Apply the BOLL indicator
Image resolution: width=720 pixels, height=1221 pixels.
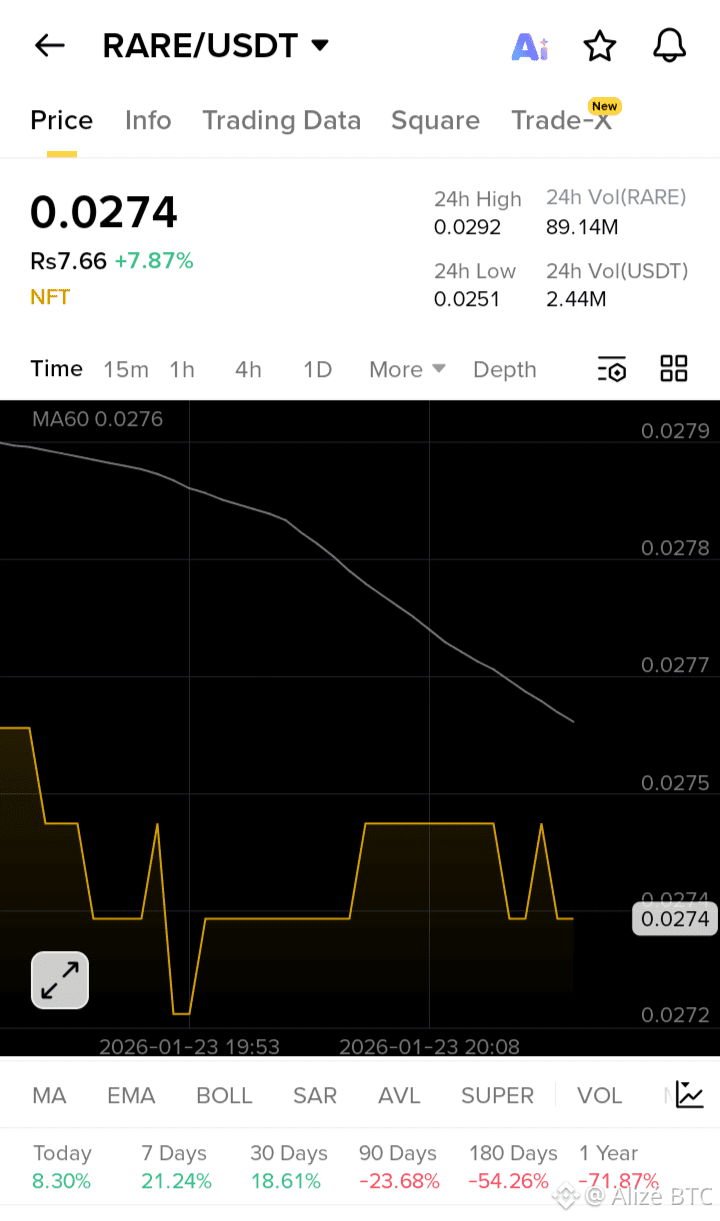tap(224, 1095)
